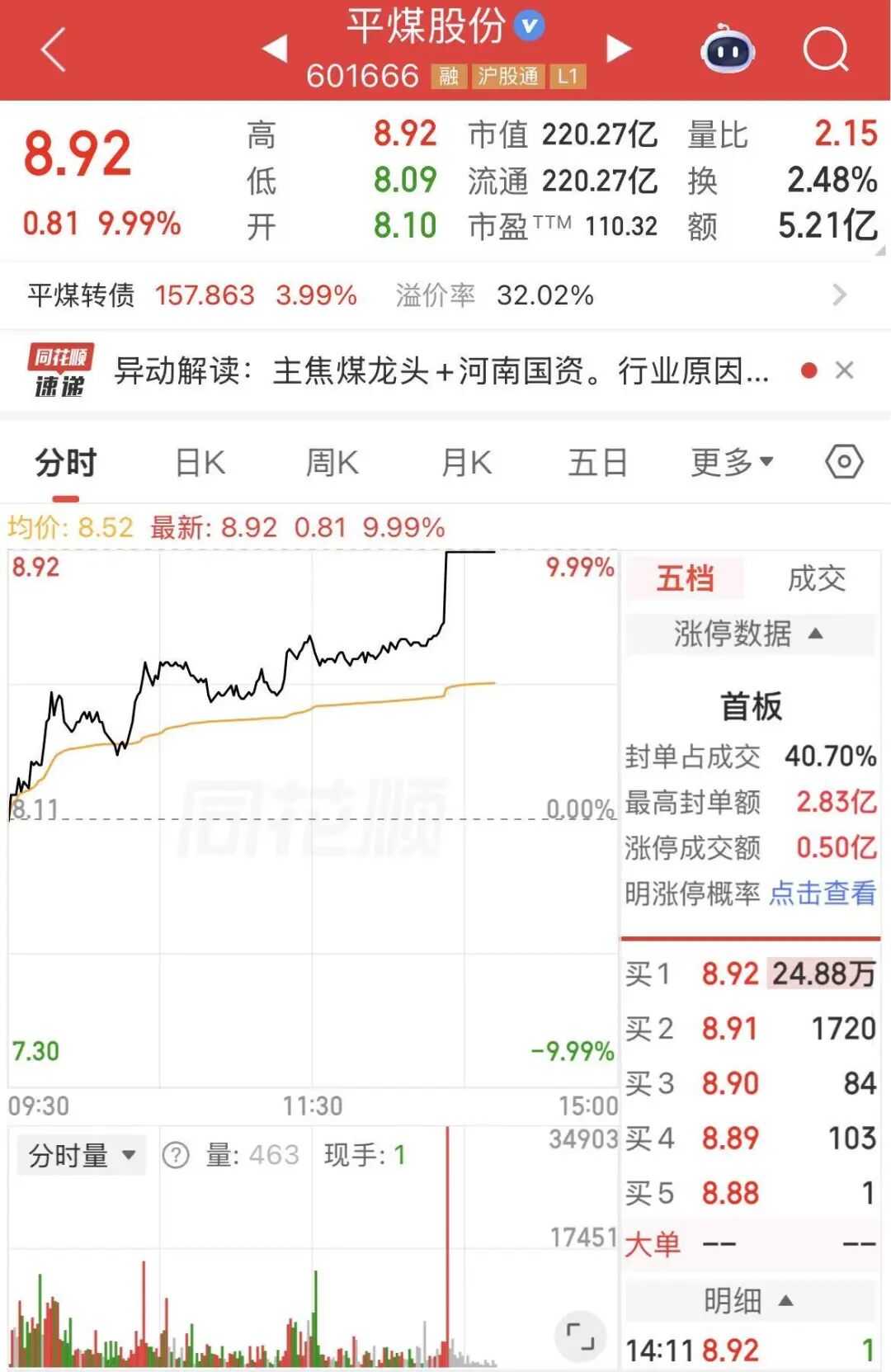891x1372 pixels.
Task: Tap 点击查看 for 明涨停概率
Action: (823, 893)
